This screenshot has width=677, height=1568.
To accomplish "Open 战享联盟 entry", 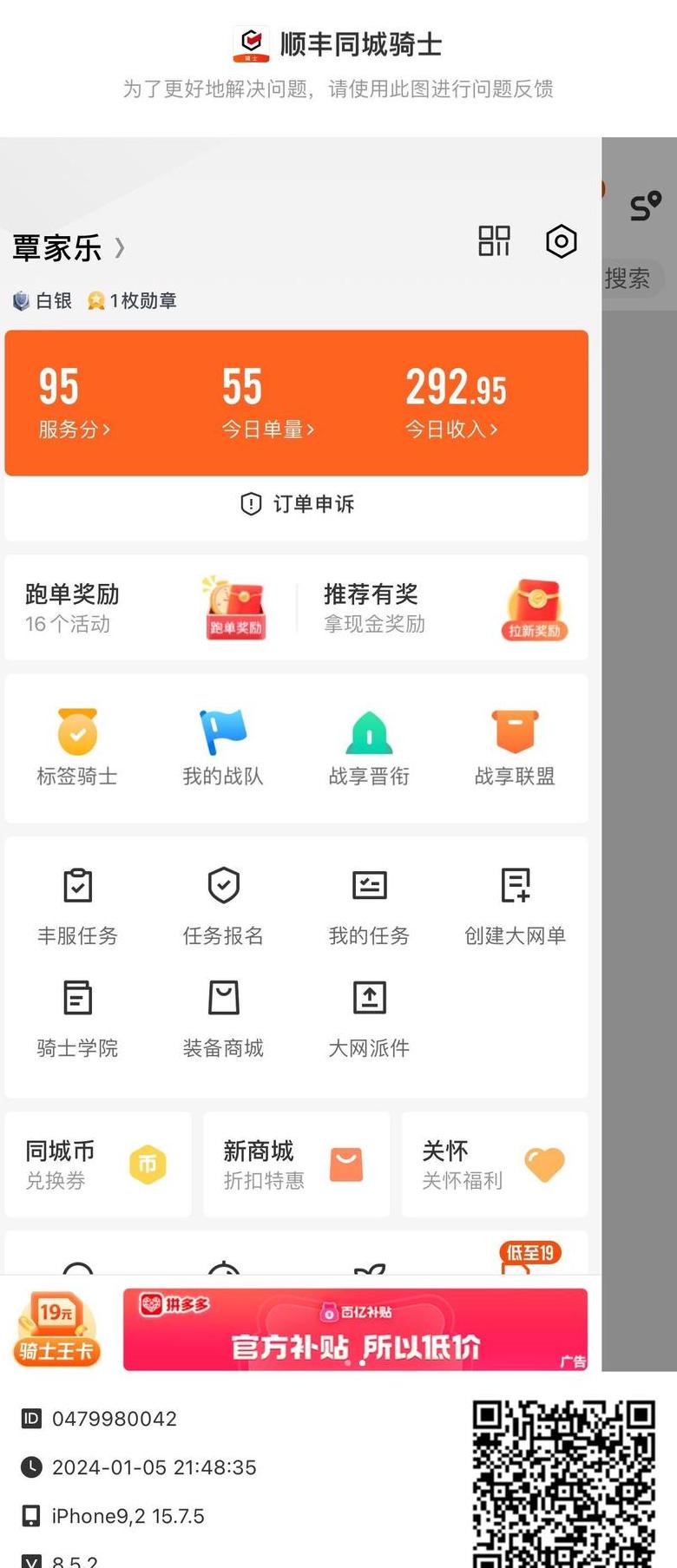I will pos(515,747).
